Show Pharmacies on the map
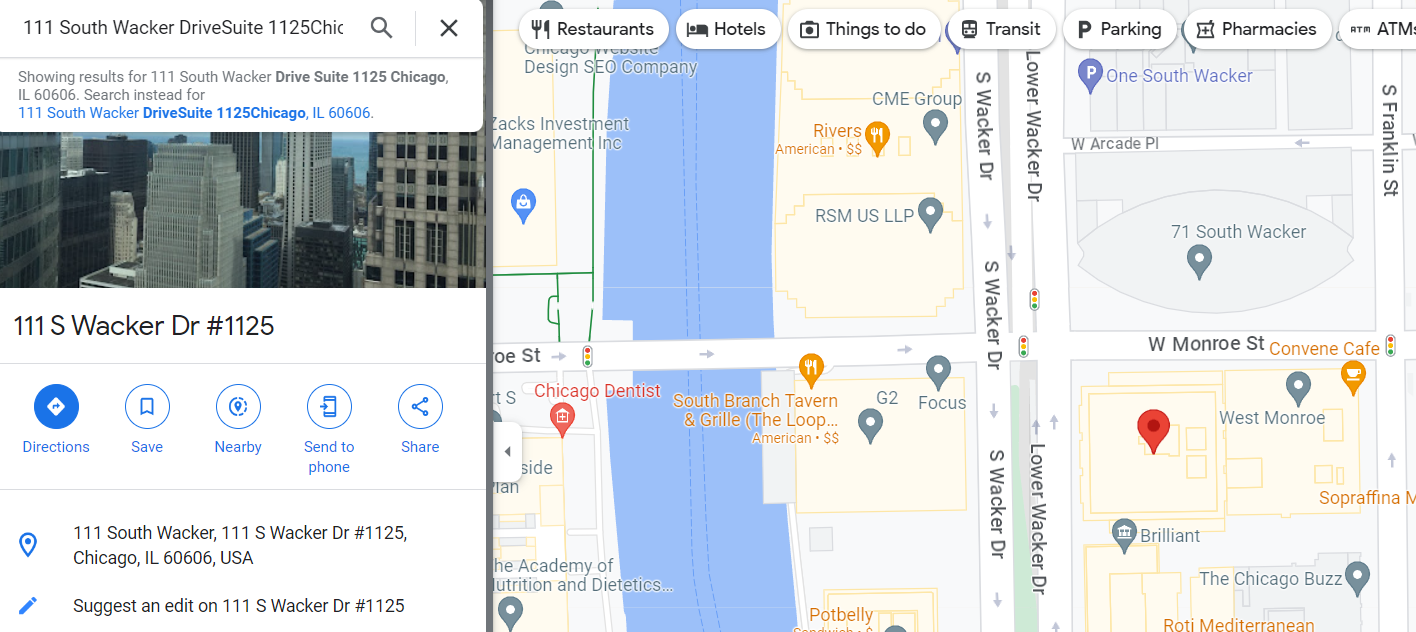Screen dimensions: 1416x632 pos(1258,29)
